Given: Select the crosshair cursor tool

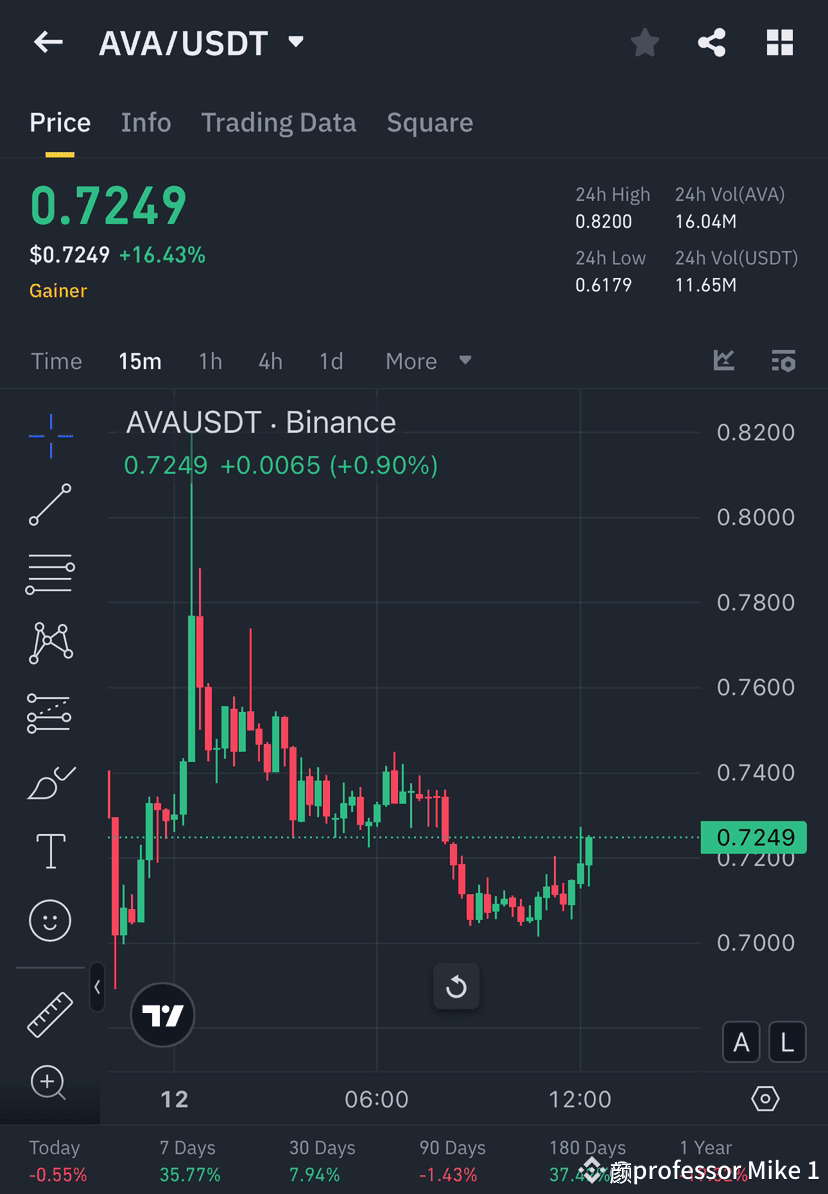Looking at the screenshot, I should (50, 435).
